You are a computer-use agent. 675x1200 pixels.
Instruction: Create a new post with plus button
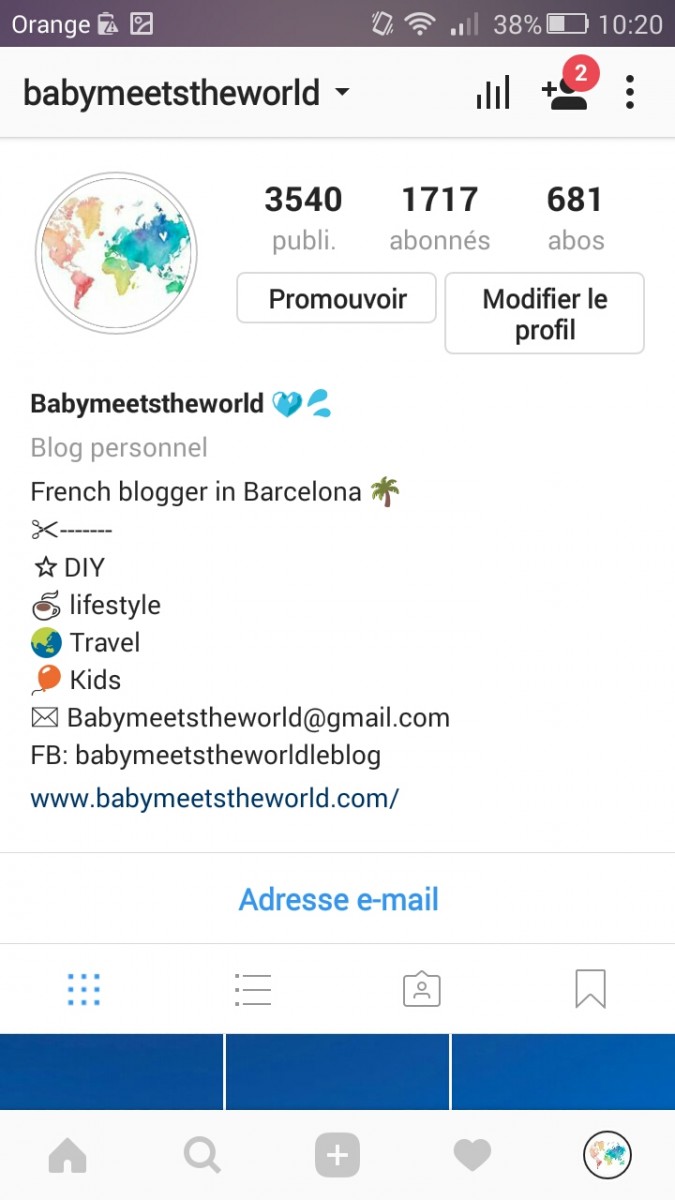pyautogui.click(x=337, y=1157)
